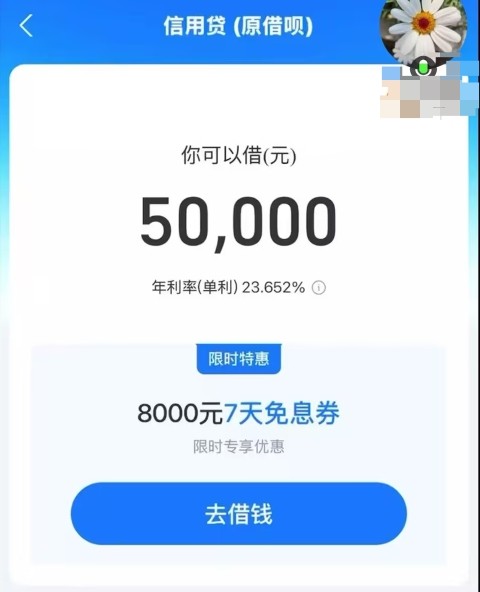Open the annual interest rate info icon
480x592 pixels.
tap(318, 288)
